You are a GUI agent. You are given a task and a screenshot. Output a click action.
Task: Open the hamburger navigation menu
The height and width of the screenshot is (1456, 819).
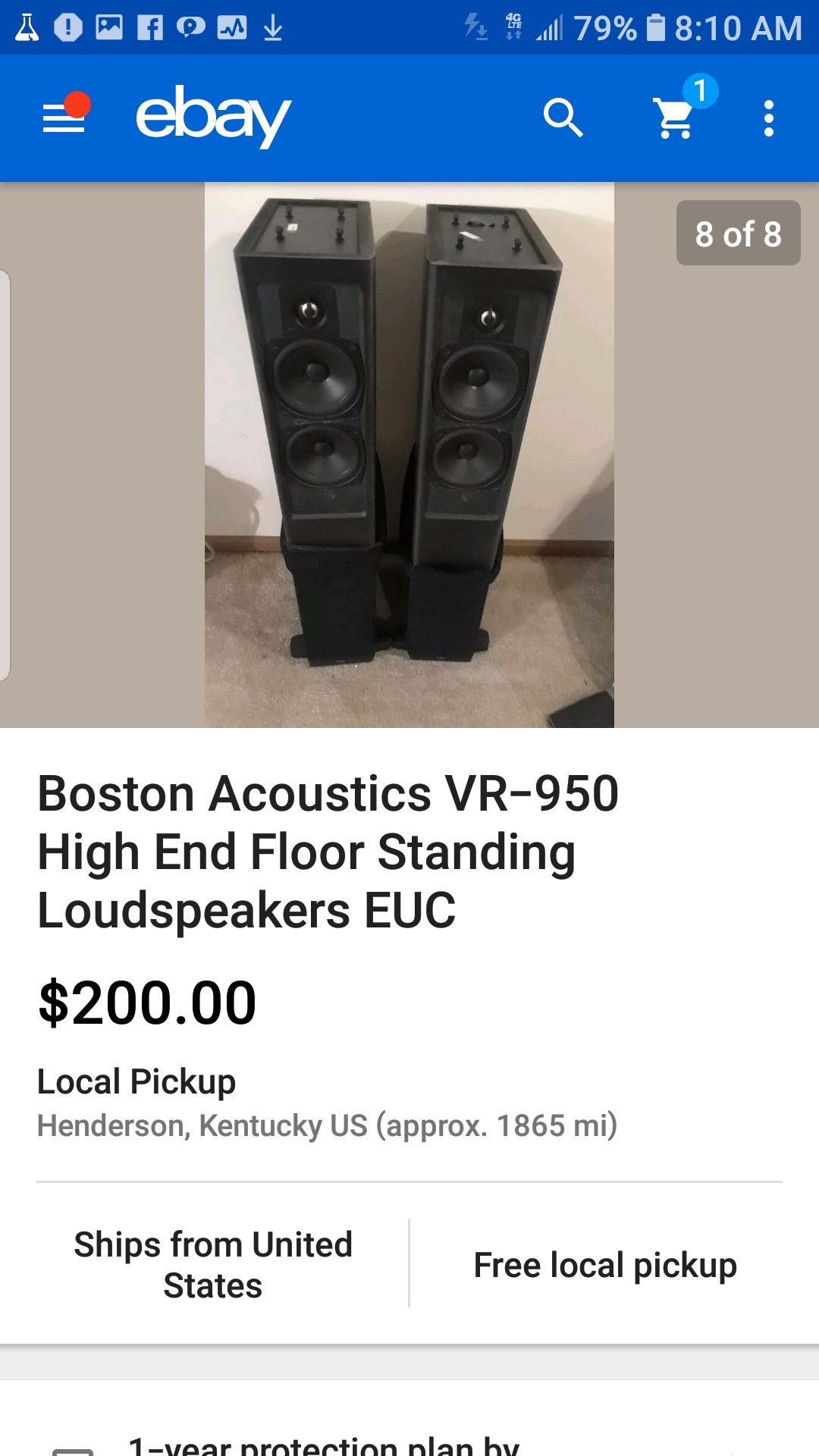tap(64, 118)
